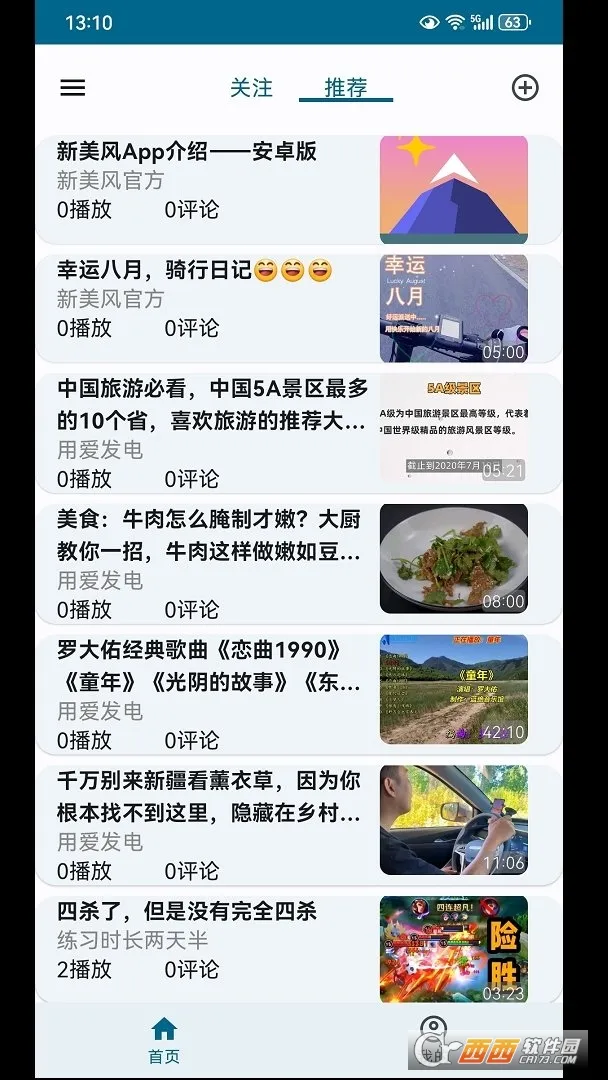Go to the 首页 bottom tab
Image resolution: width=608 pixels, height=1080 pixels.
point(164,1040)
